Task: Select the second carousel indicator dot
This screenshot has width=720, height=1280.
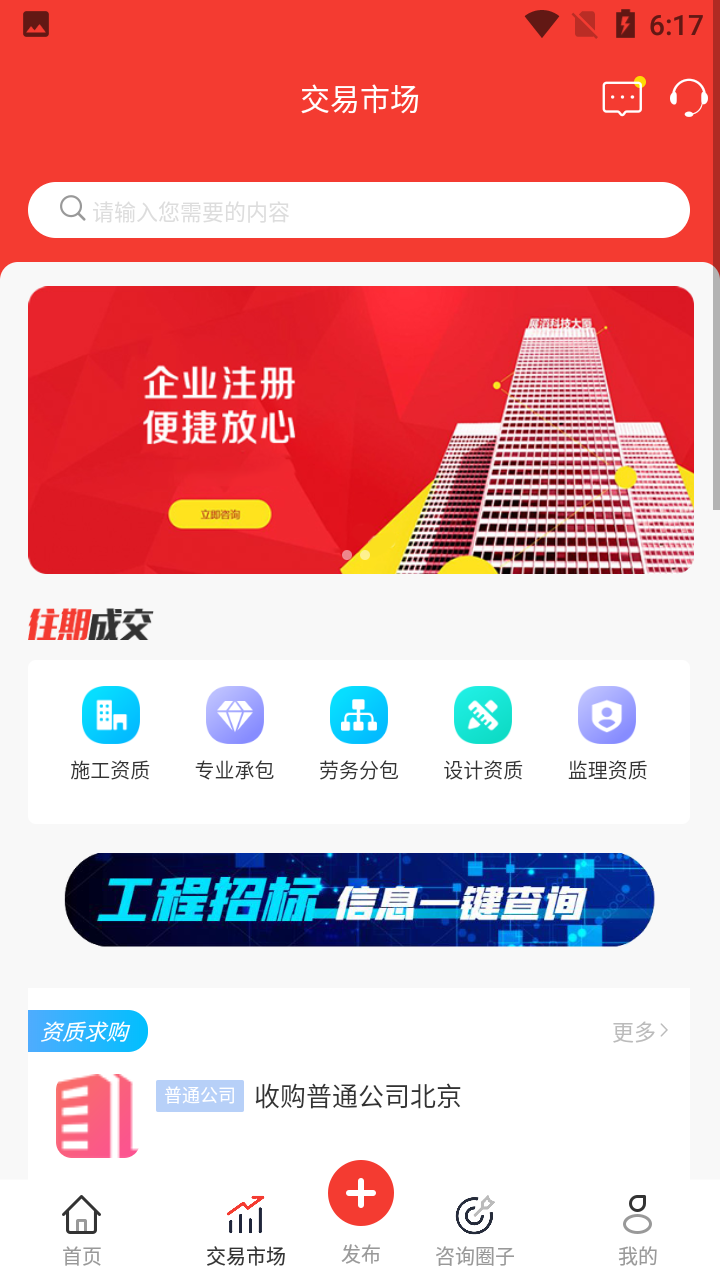Action: pyautogui.click(x=363, y=553)
